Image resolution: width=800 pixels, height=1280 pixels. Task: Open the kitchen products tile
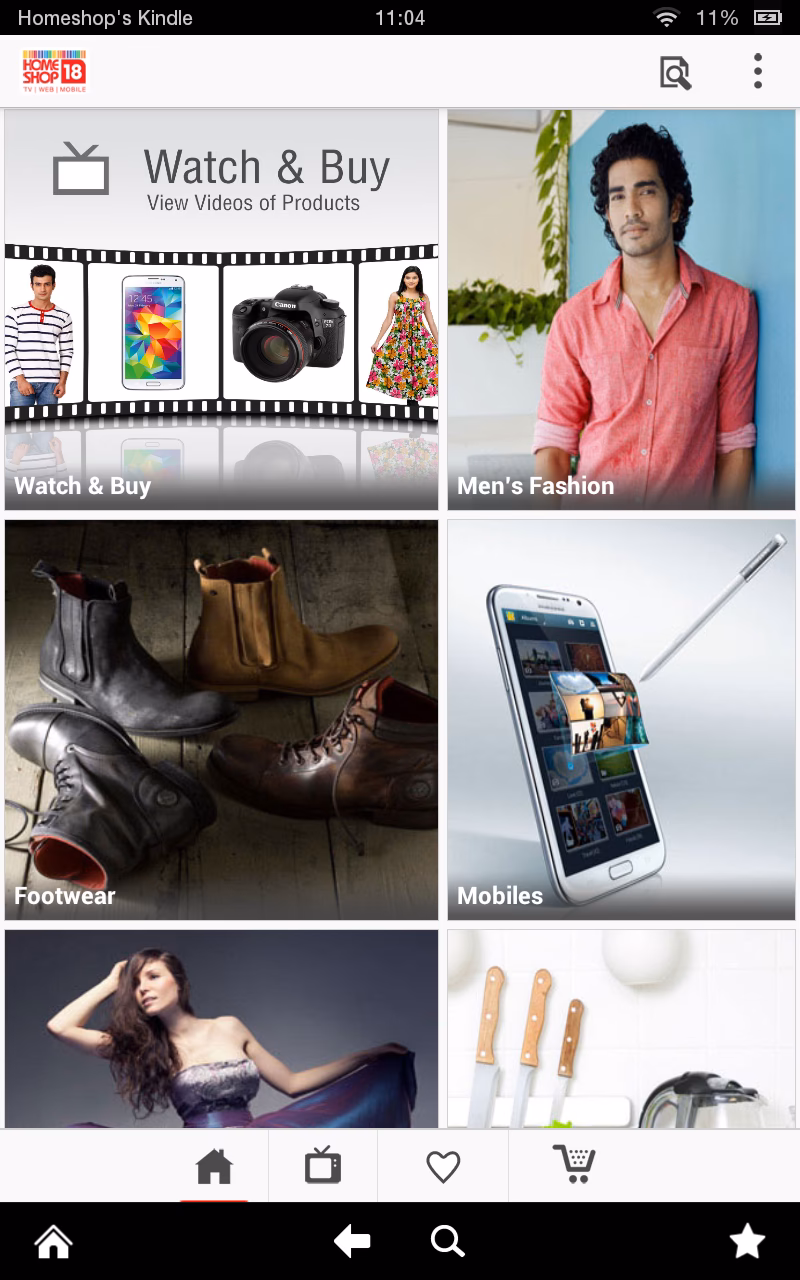(621, 1030)
